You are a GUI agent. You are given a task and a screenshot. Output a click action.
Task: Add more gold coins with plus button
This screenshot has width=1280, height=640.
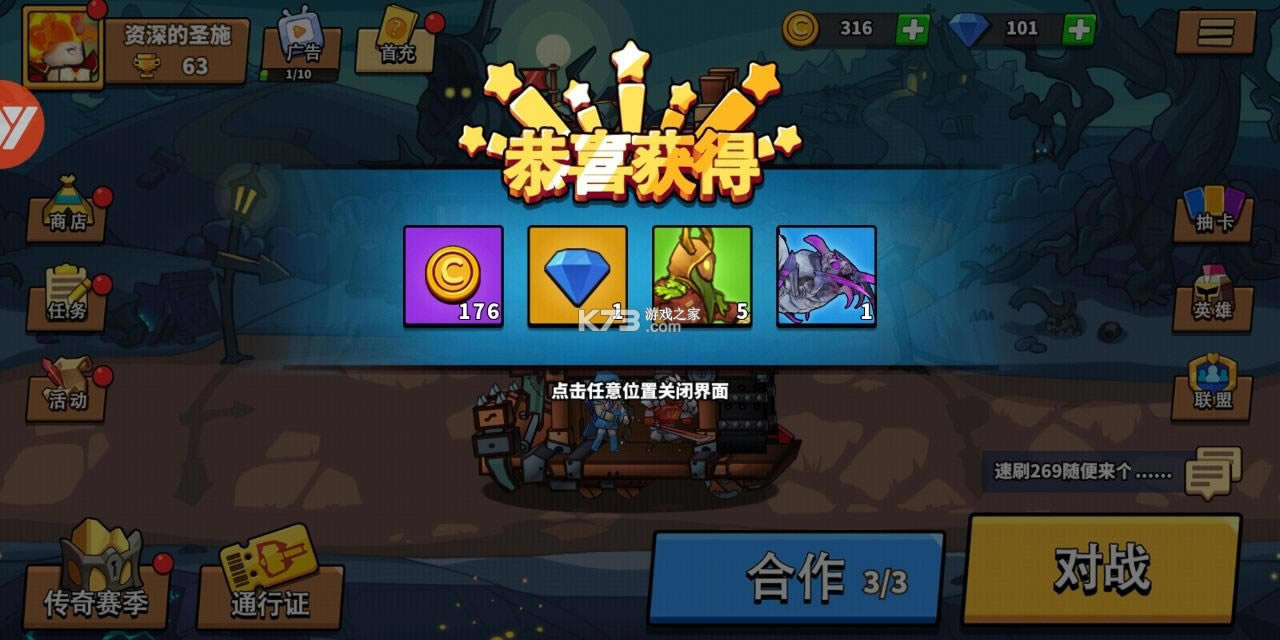click(x=911, y=29)
